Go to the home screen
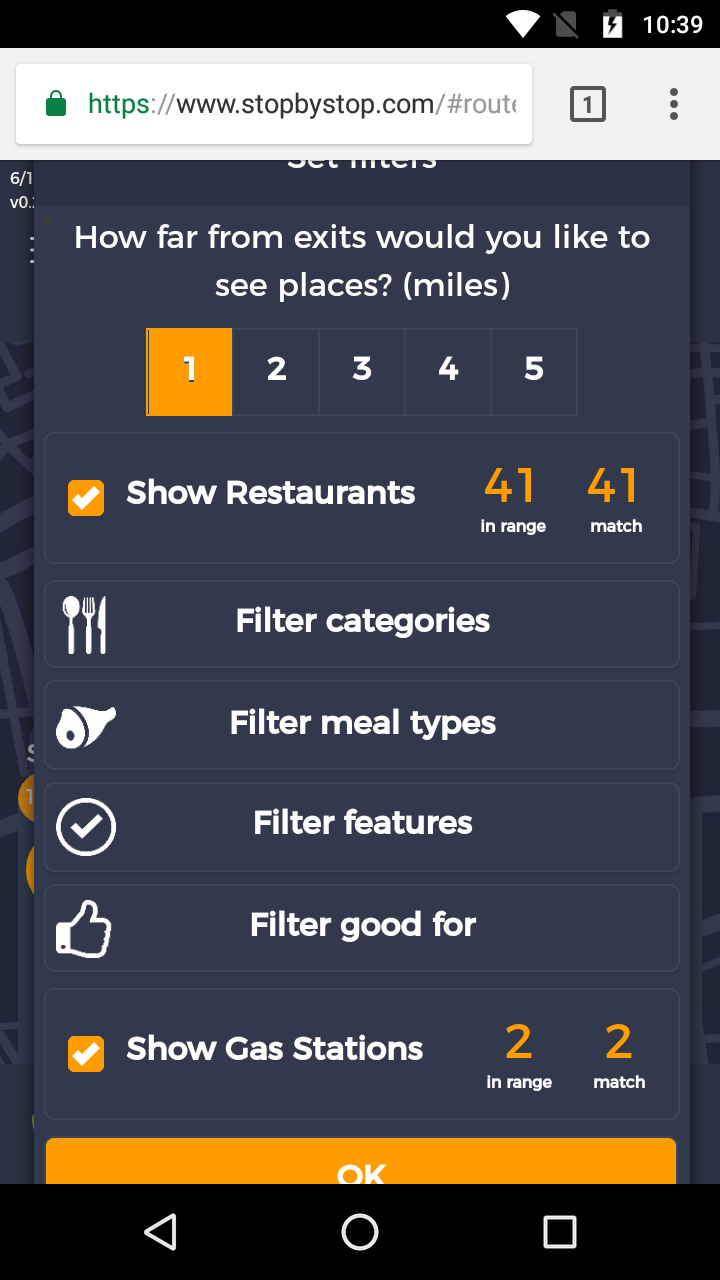The height and width of the screenshot is (1280, 720). point(360,1232)
